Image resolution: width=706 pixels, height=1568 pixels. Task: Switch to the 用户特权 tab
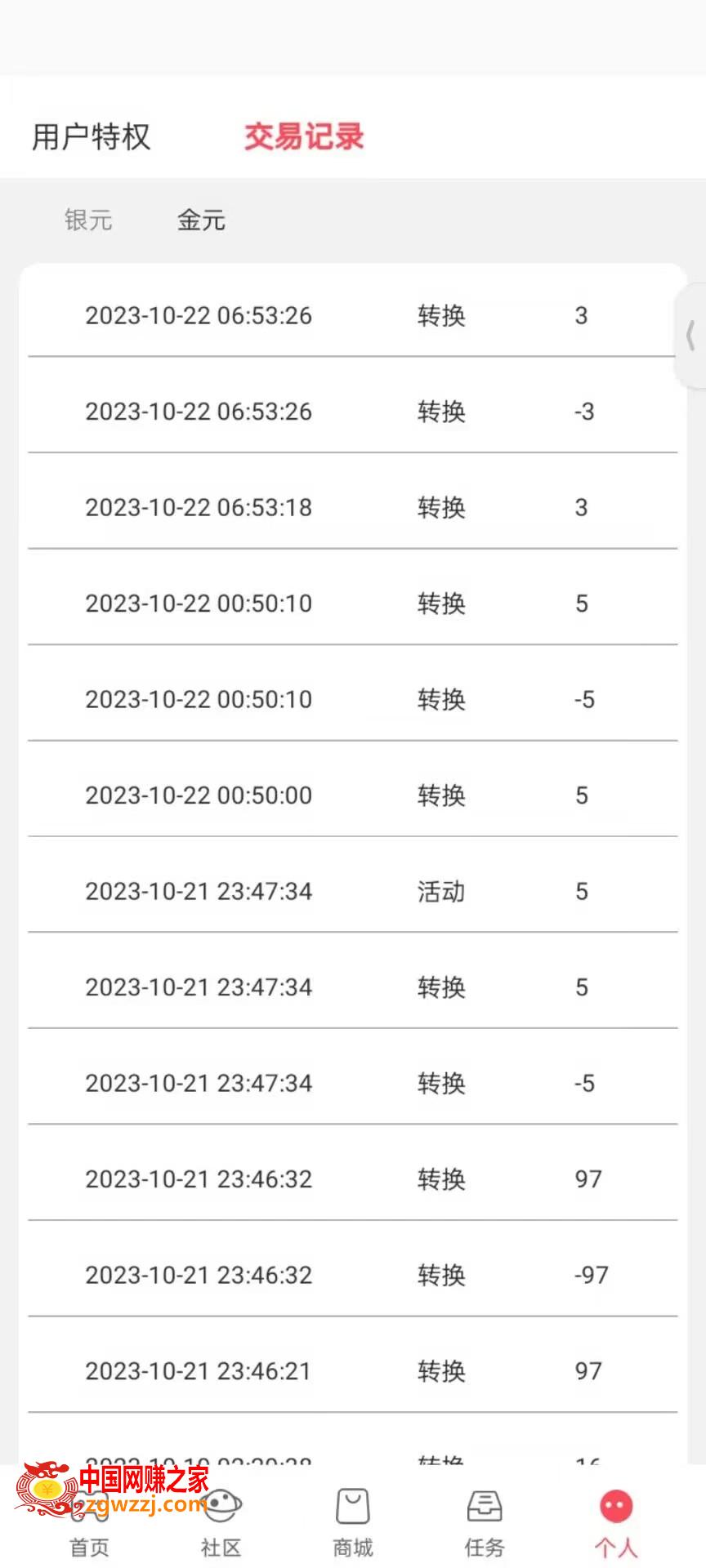92,136
